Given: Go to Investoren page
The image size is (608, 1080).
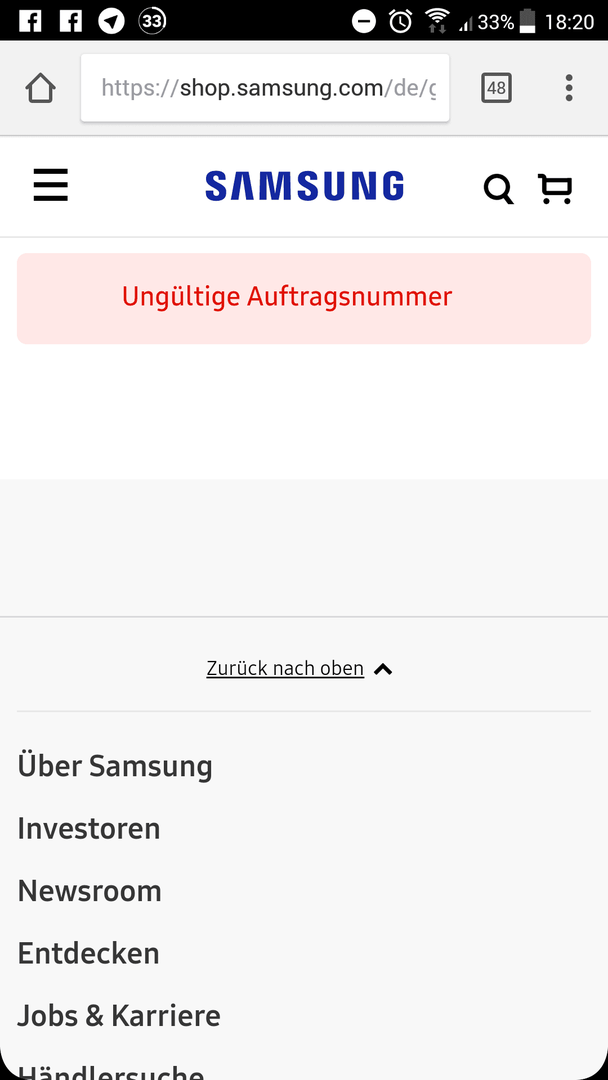Looking at the screenshot, I should pyautogui.click(x=89, y=829).
